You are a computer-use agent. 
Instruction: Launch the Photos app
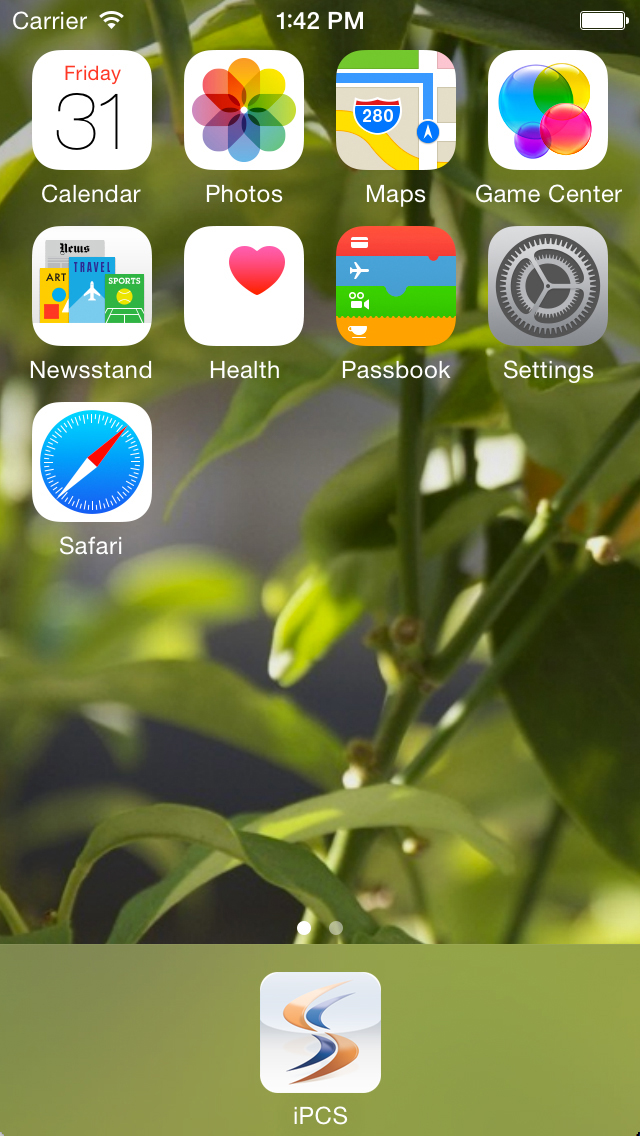coord(244,110)
